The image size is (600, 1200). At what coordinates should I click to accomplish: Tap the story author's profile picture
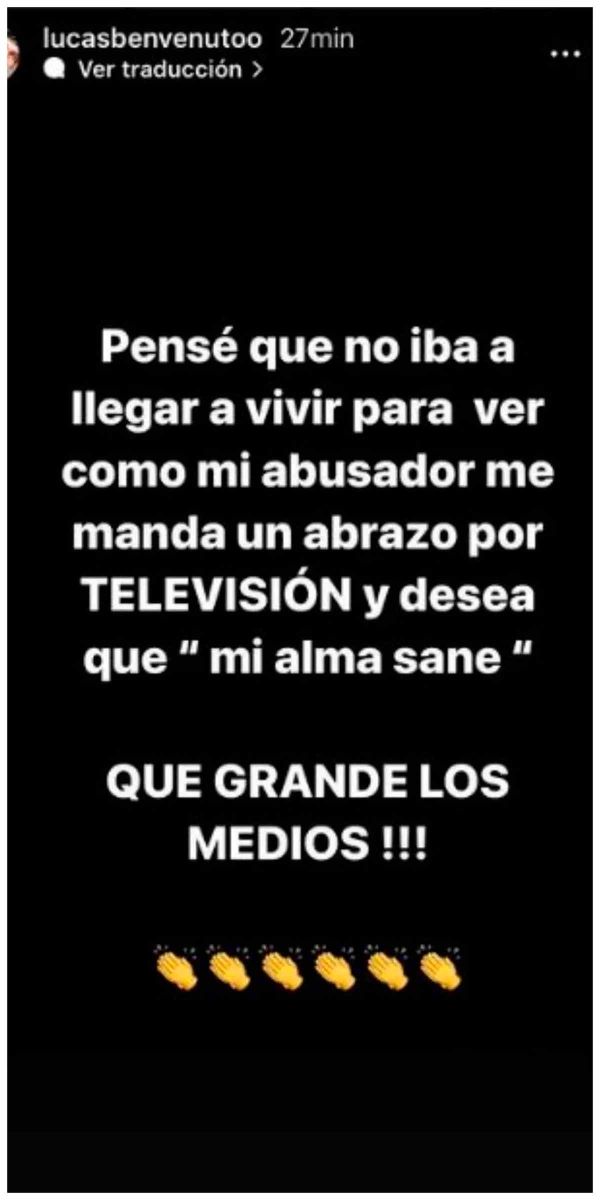coord(14,50)
